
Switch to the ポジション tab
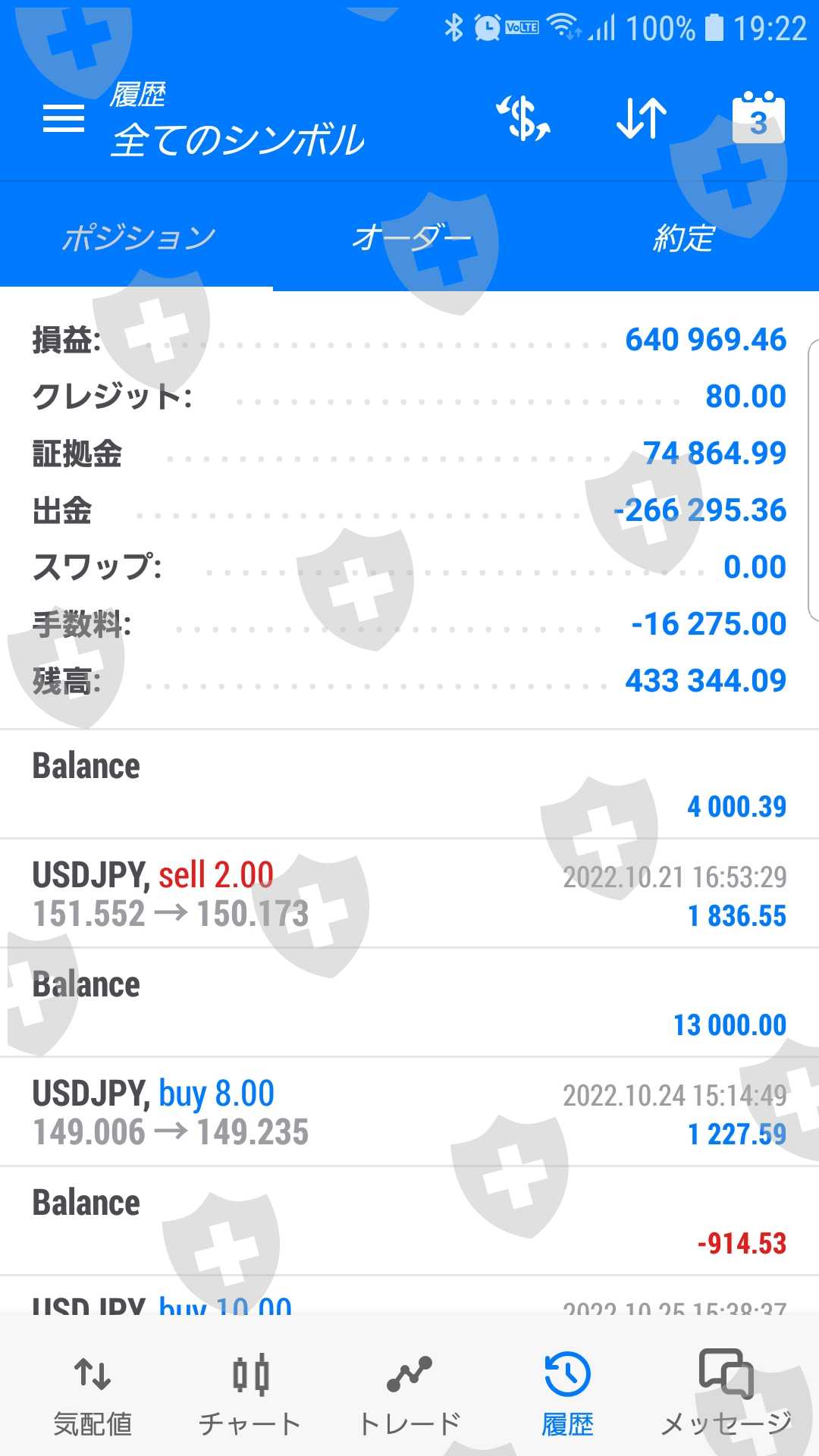coord(137,237)
